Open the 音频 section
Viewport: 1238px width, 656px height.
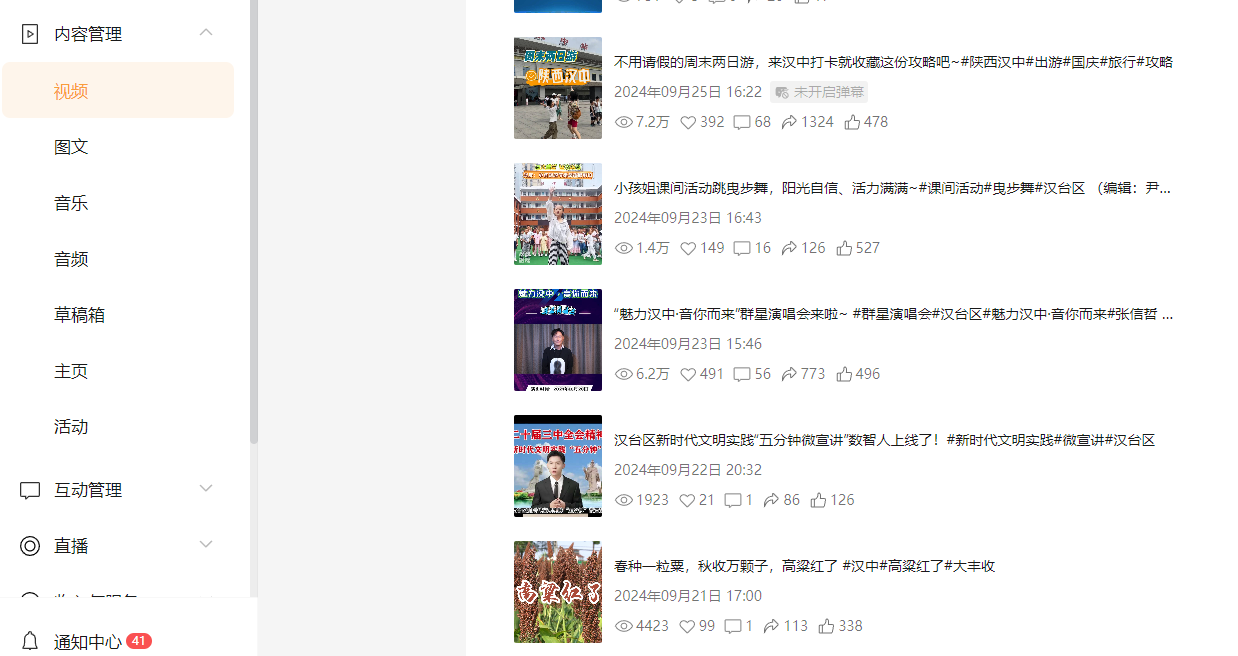(x=71, y=259)
